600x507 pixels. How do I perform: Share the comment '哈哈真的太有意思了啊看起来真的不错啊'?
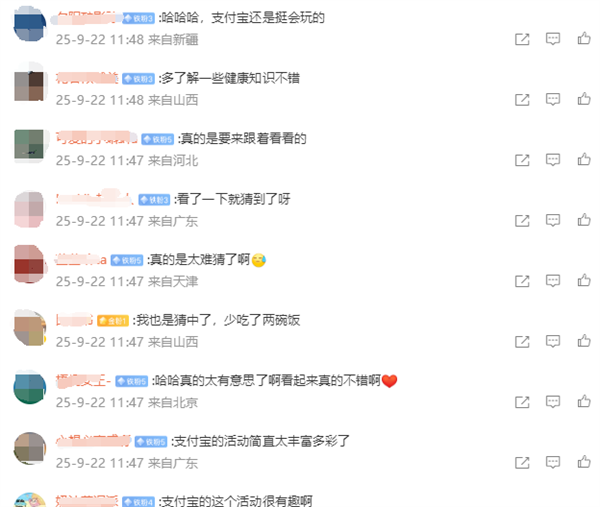[522, 402]
